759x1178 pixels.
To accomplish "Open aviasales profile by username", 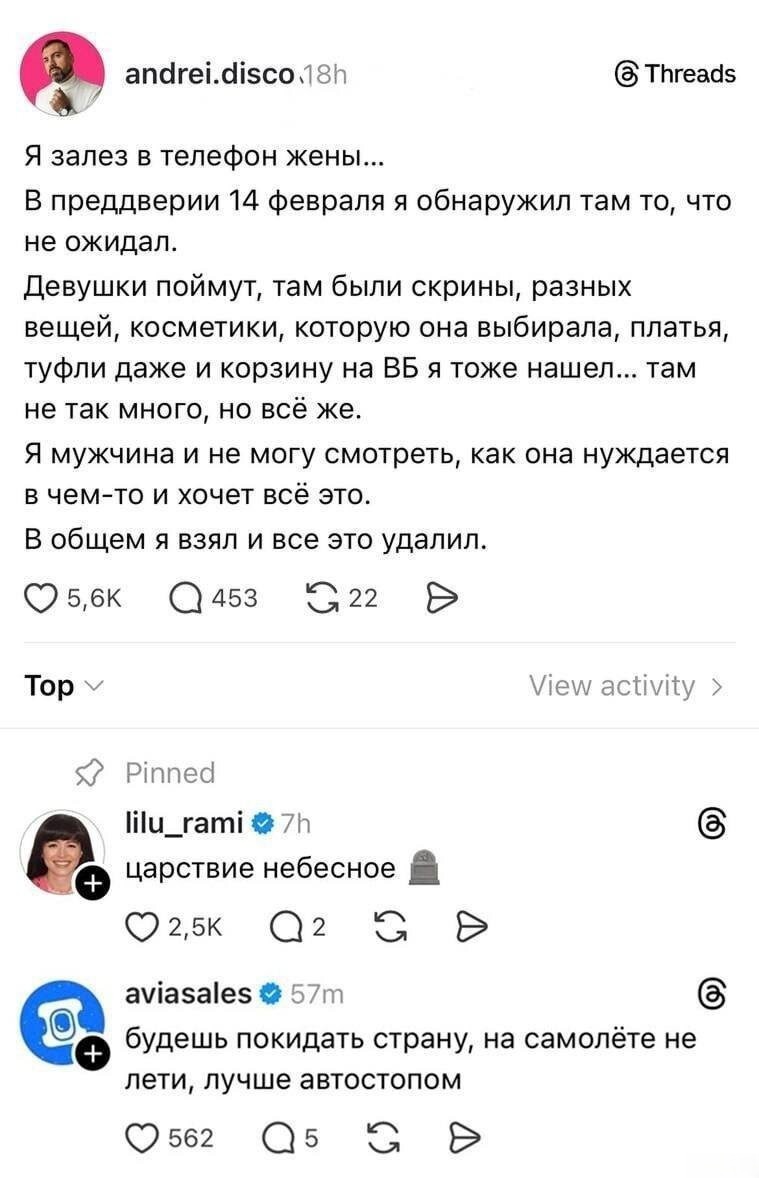I will (188, 993).
